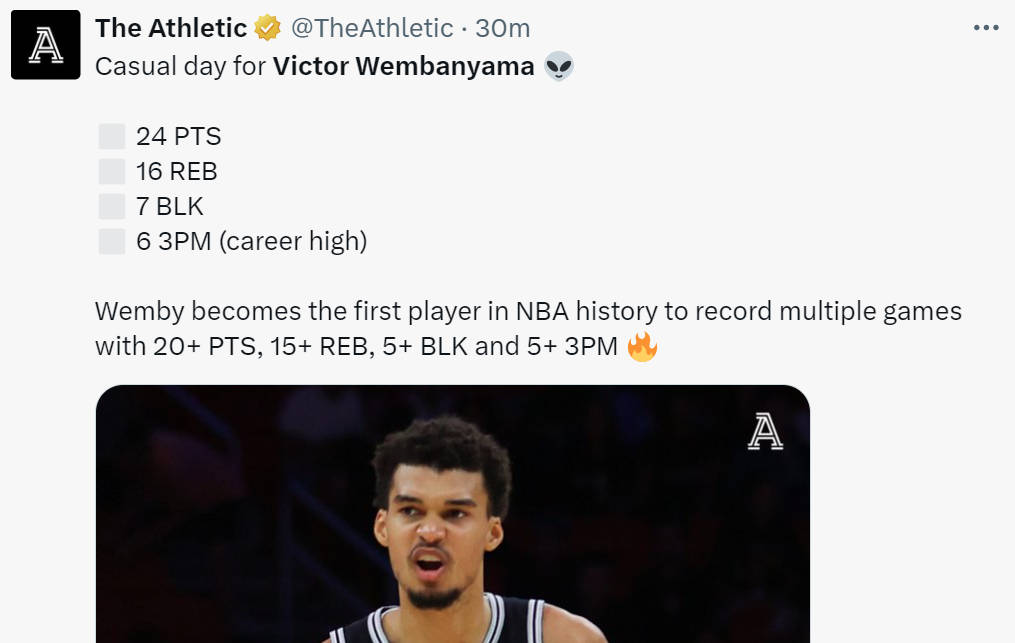Open the tweet's three-dot overflow menu
Screen dimensions: 1015x643
[986, 28]
